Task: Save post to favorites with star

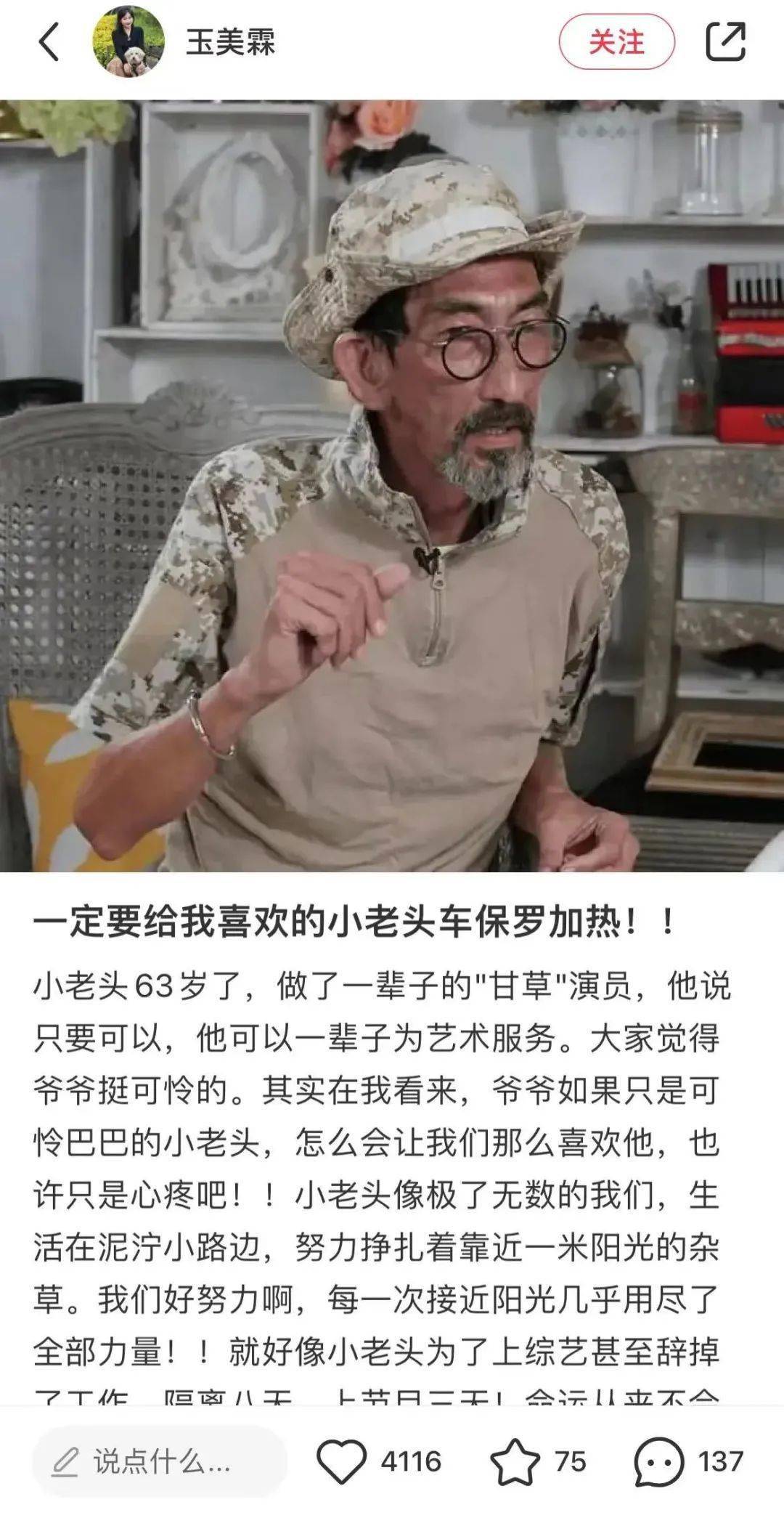Action: 515,1461
